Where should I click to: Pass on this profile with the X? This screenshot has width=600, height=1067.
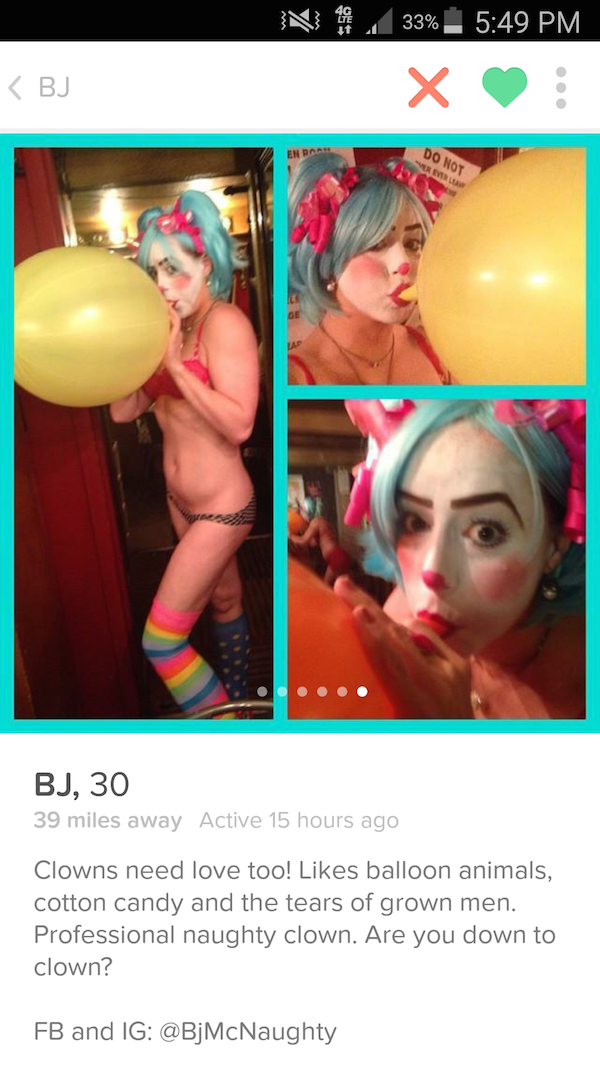click(429, 88)
